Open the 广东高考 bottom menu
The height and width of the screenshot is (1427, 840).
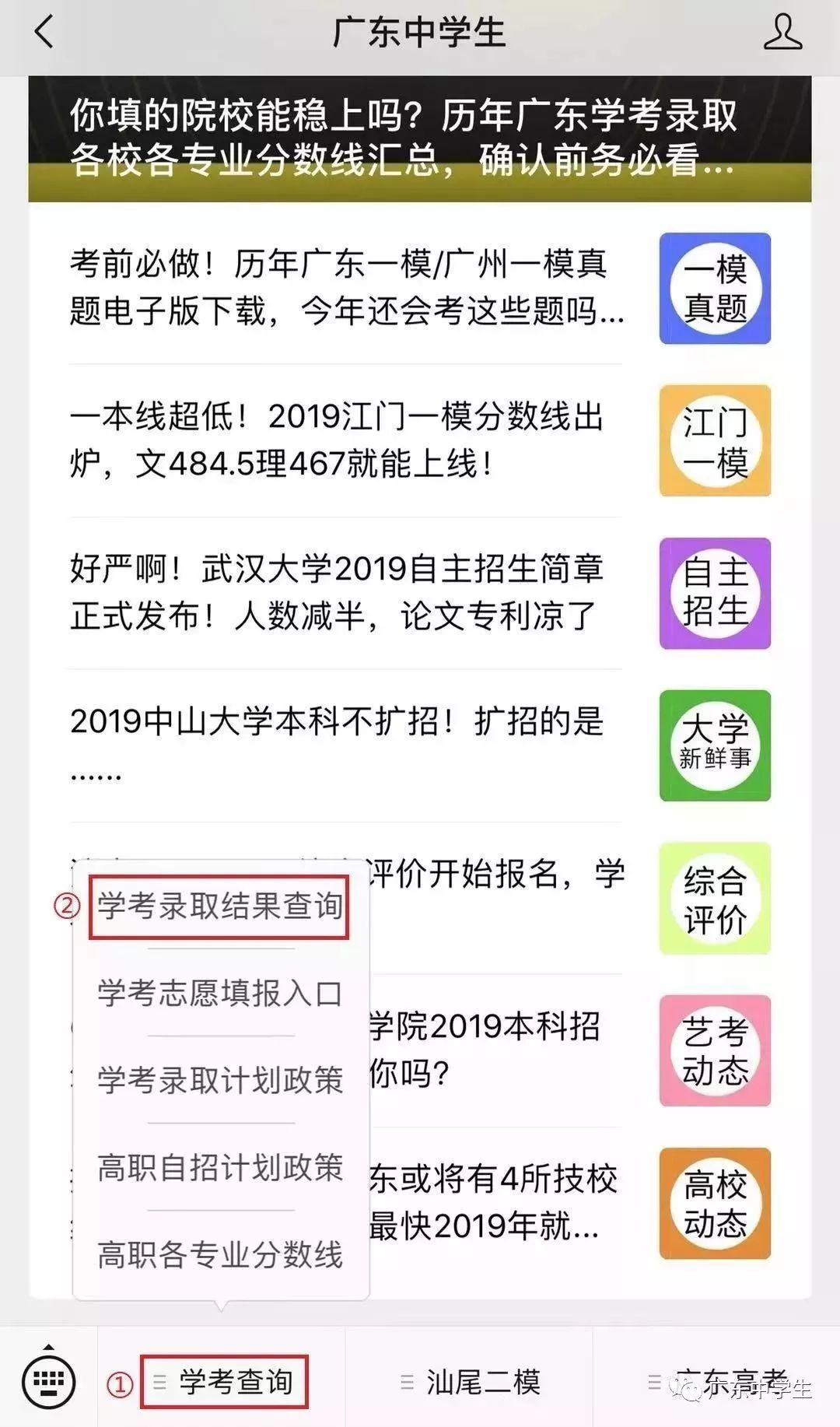click(x=716, y=1382)
